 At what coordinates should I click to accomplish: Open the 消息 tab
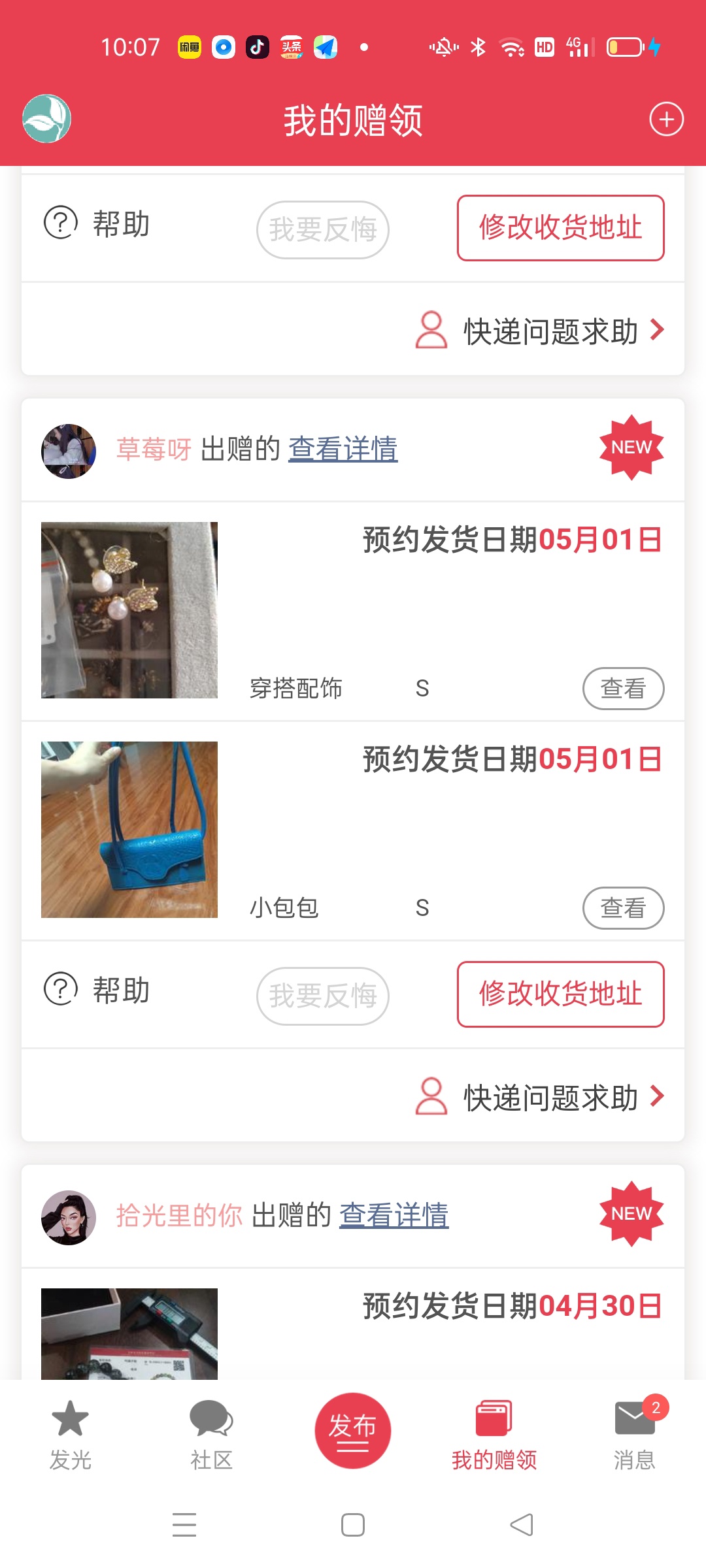[x=635, y=1435]
